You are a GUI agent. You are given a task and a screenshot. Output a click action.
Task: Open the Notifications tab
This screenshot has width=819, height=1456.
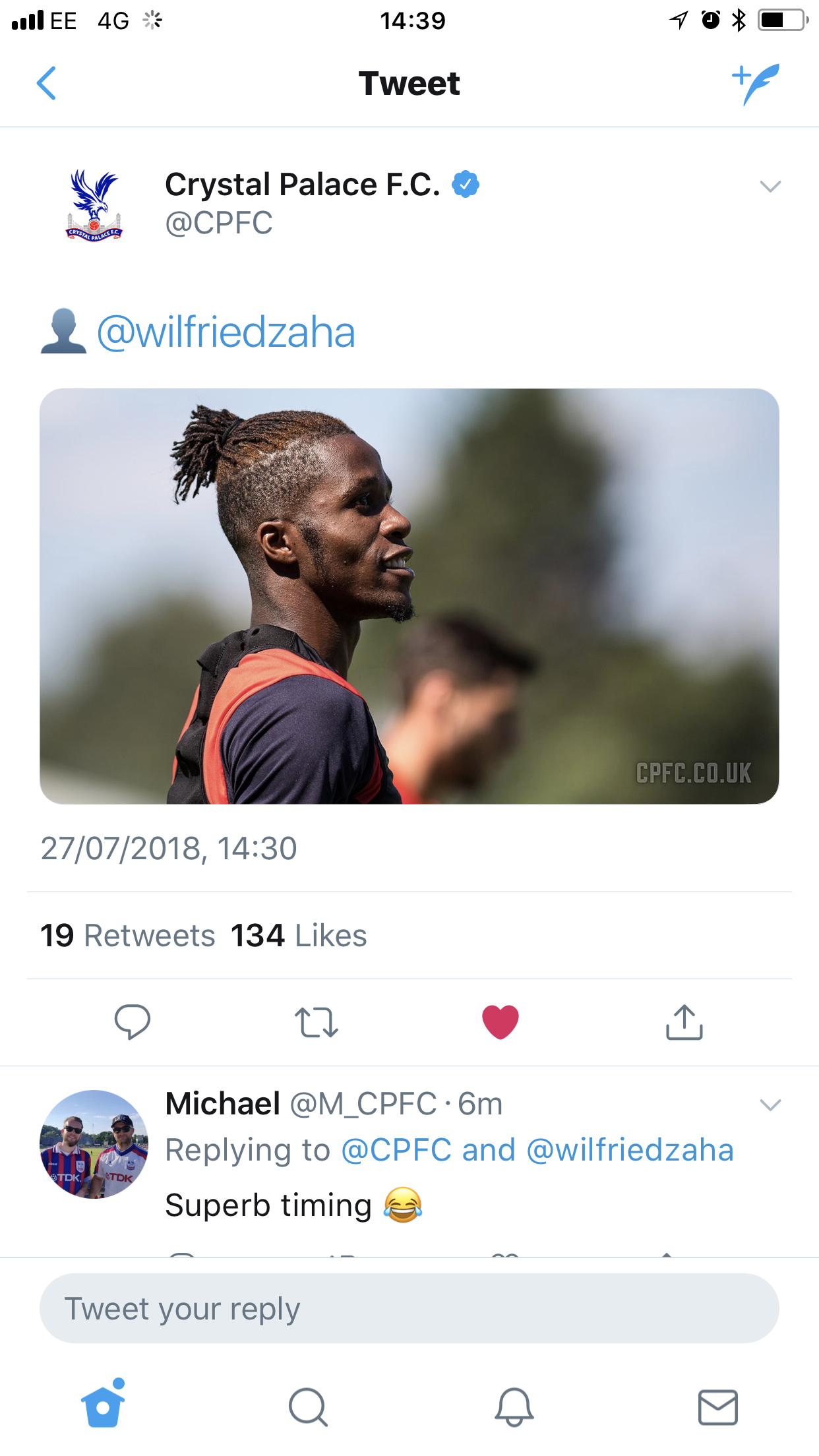(514, 1407)
